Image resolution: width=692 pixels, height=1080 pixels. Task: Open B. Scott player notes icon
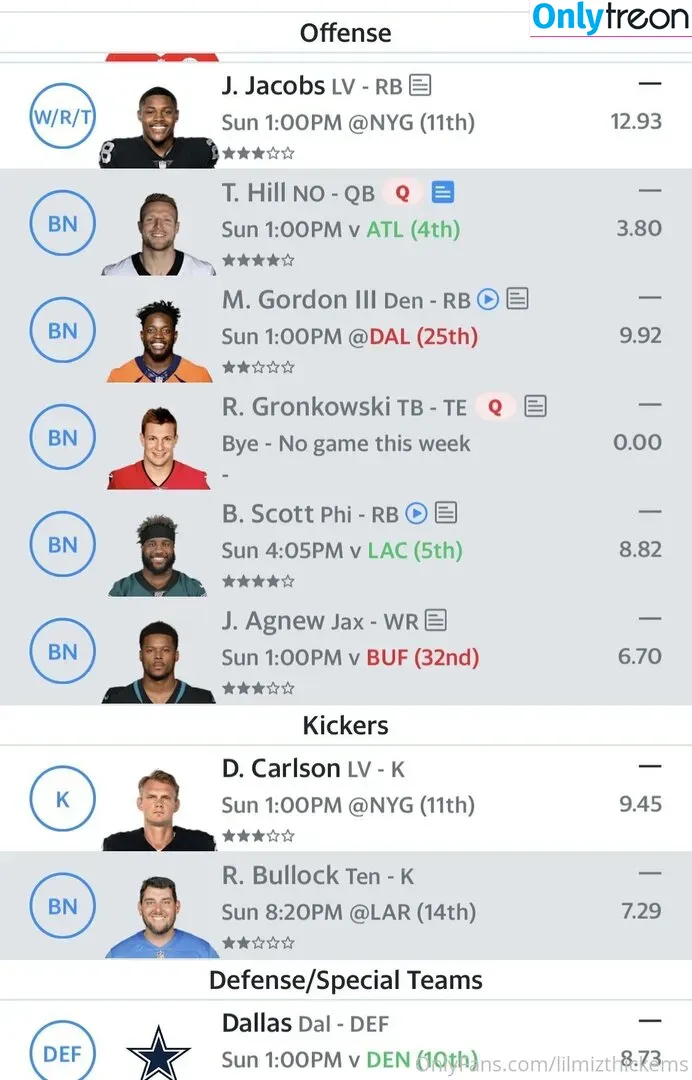click(x=446, y=513)
